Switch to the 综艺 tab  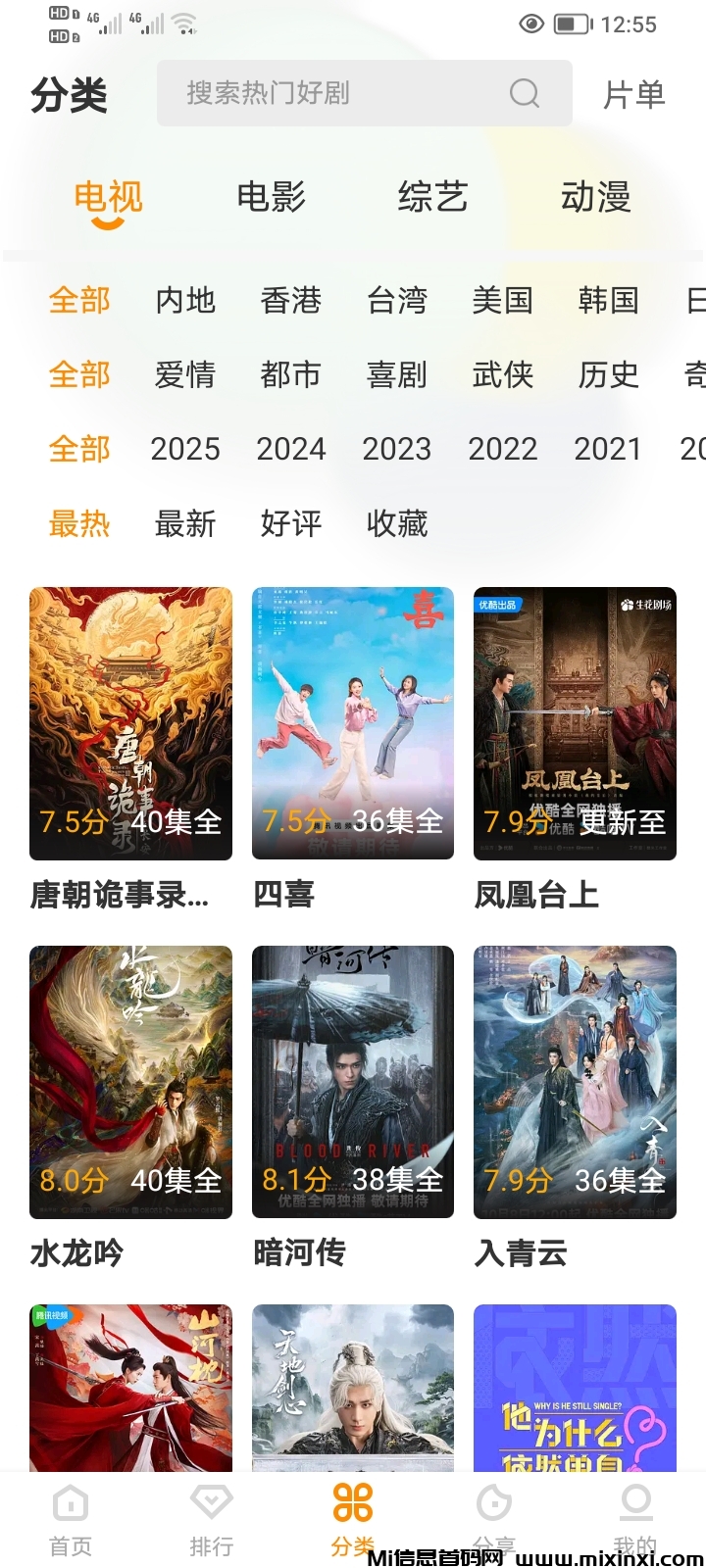point(432,197)
